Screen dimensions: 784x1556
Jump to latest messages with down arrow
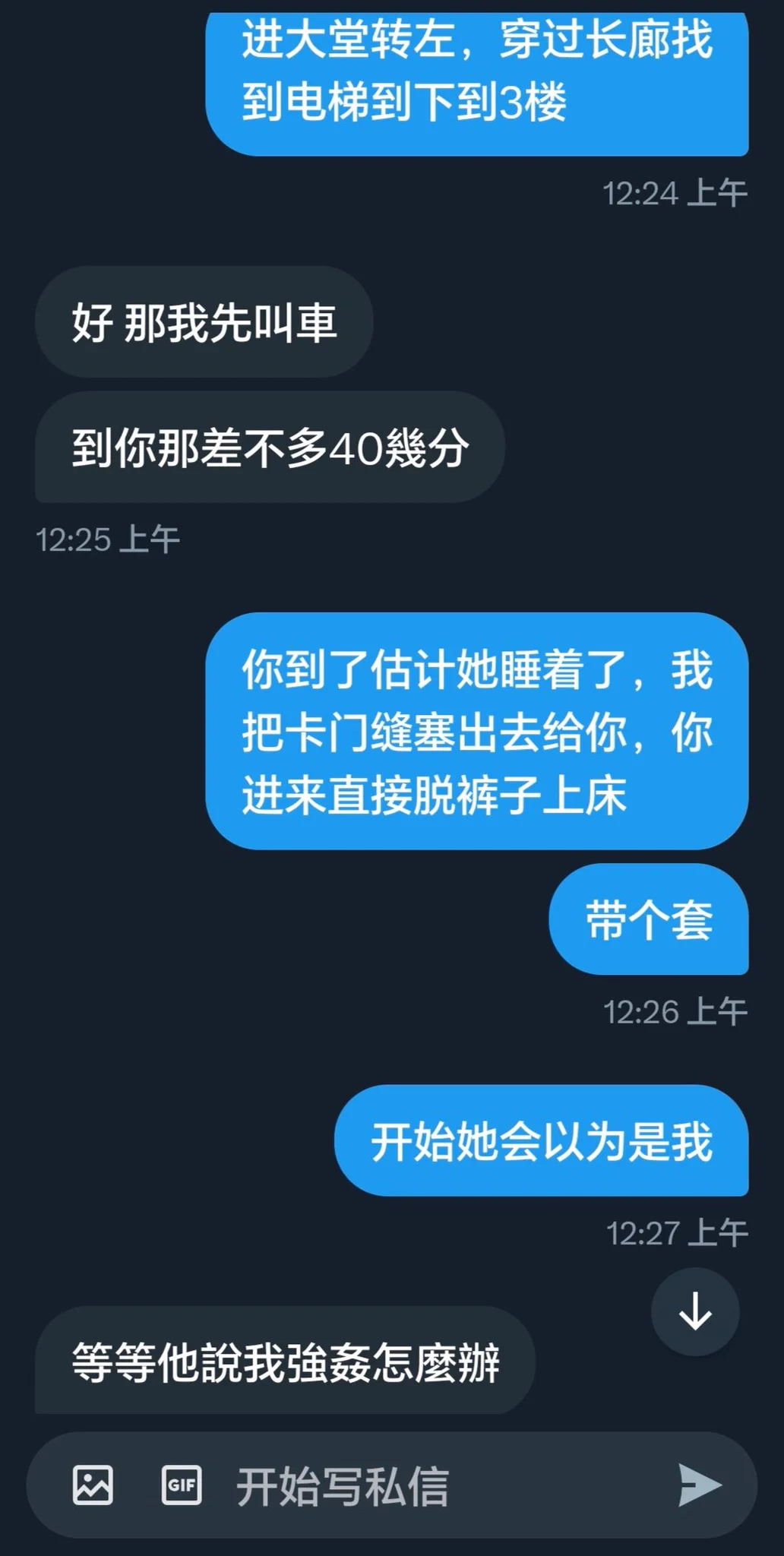point(694,1311)
